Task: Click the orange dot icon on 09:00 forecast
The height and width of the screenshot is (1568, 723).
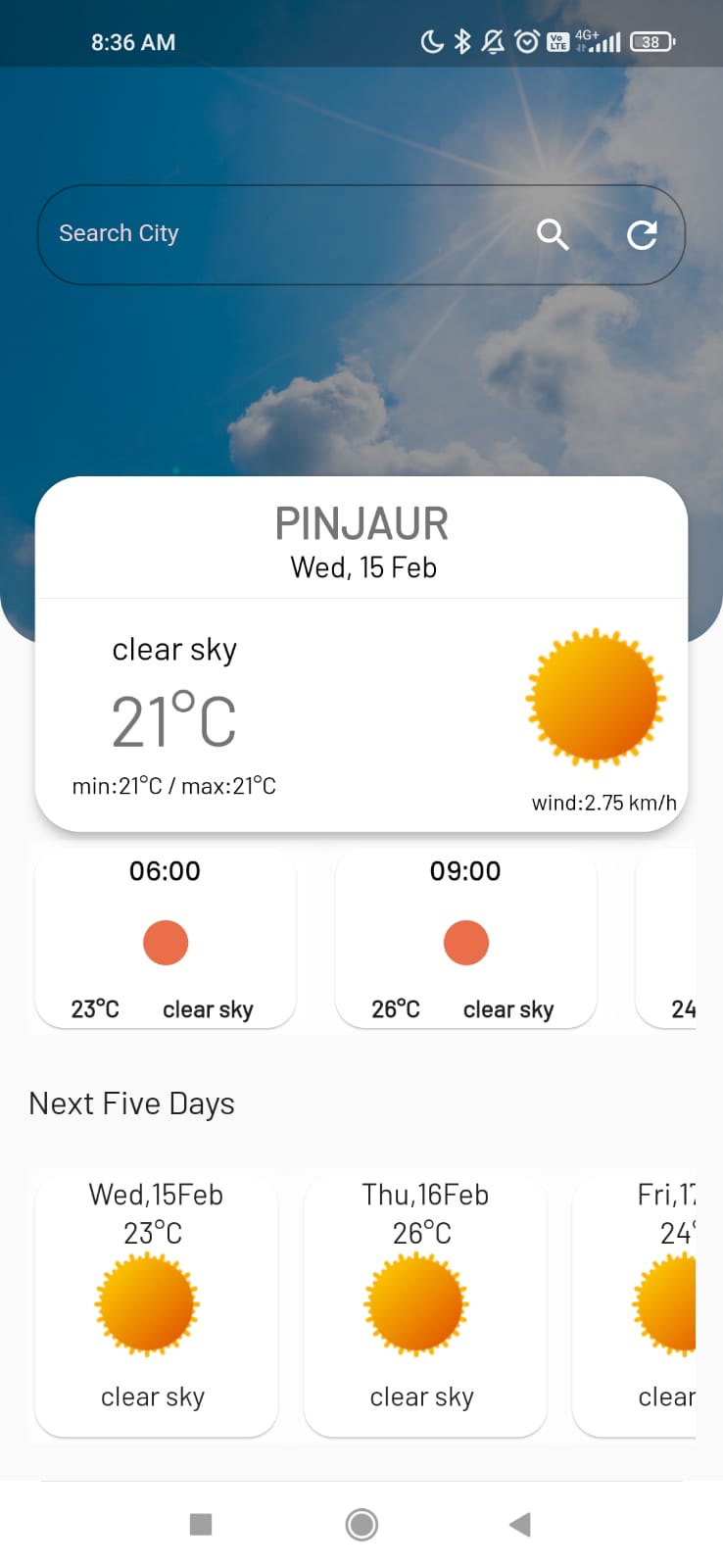Action: [465, 942]
